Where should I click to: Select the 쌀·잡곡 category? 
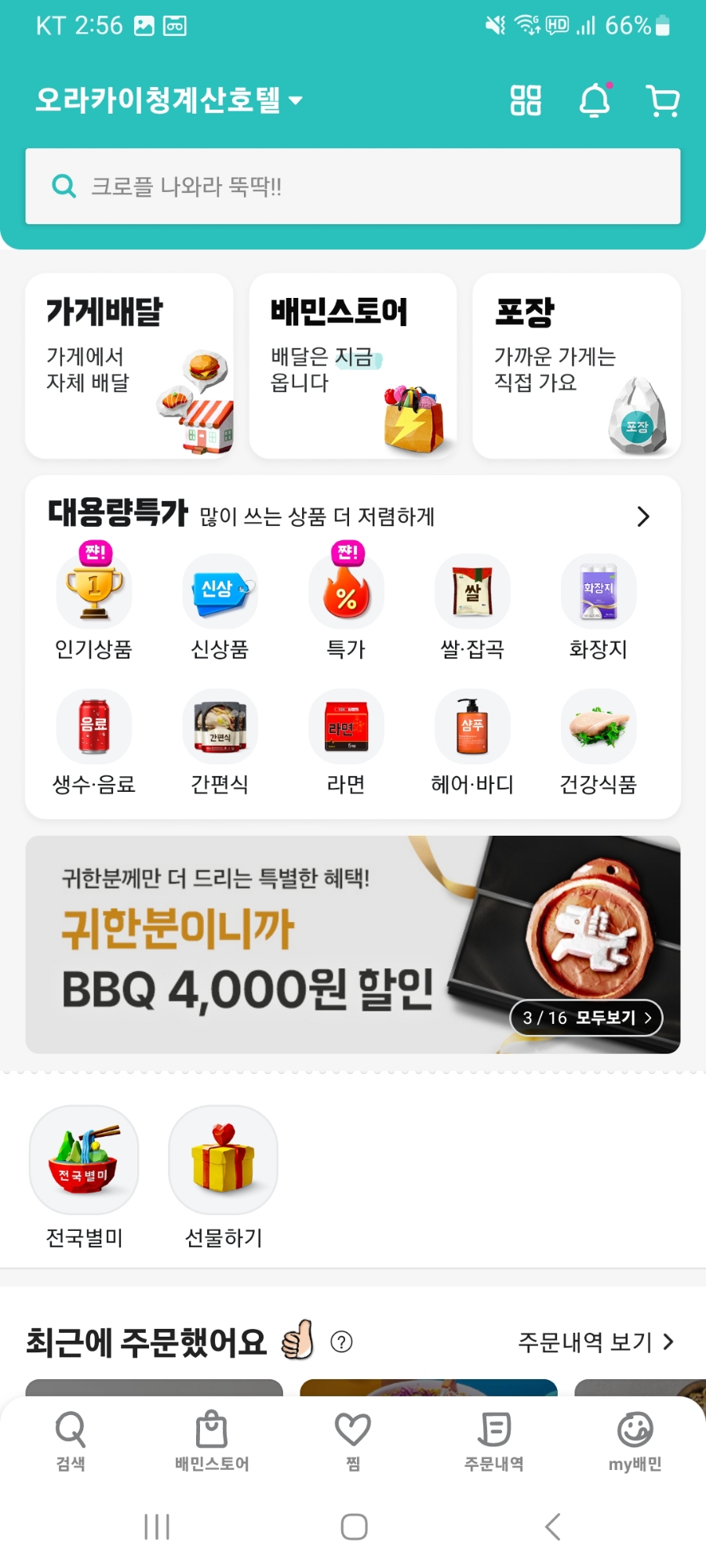coord(472,605)
